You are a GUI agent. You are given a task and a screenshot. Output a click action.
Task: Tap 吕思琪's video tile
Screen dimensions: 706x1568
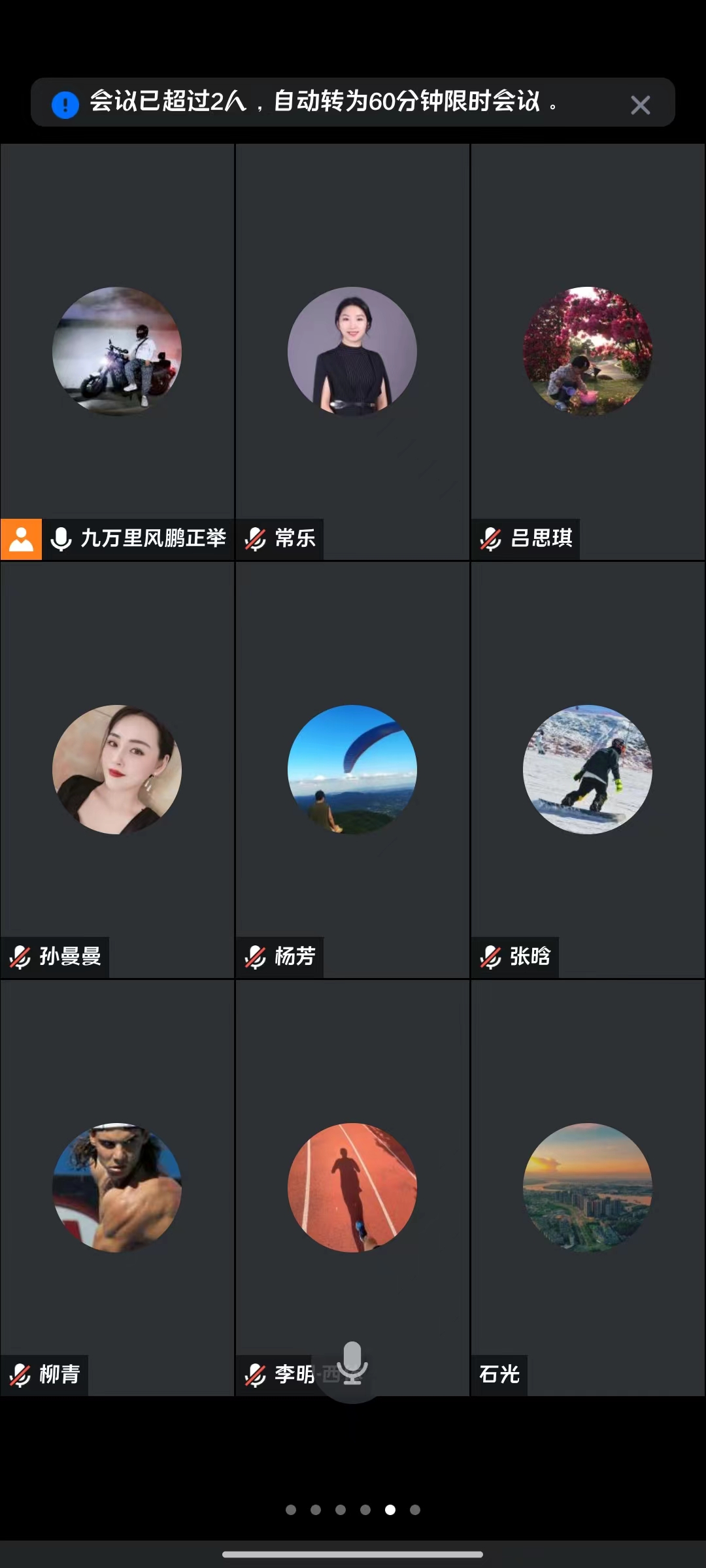click(588, 351)
